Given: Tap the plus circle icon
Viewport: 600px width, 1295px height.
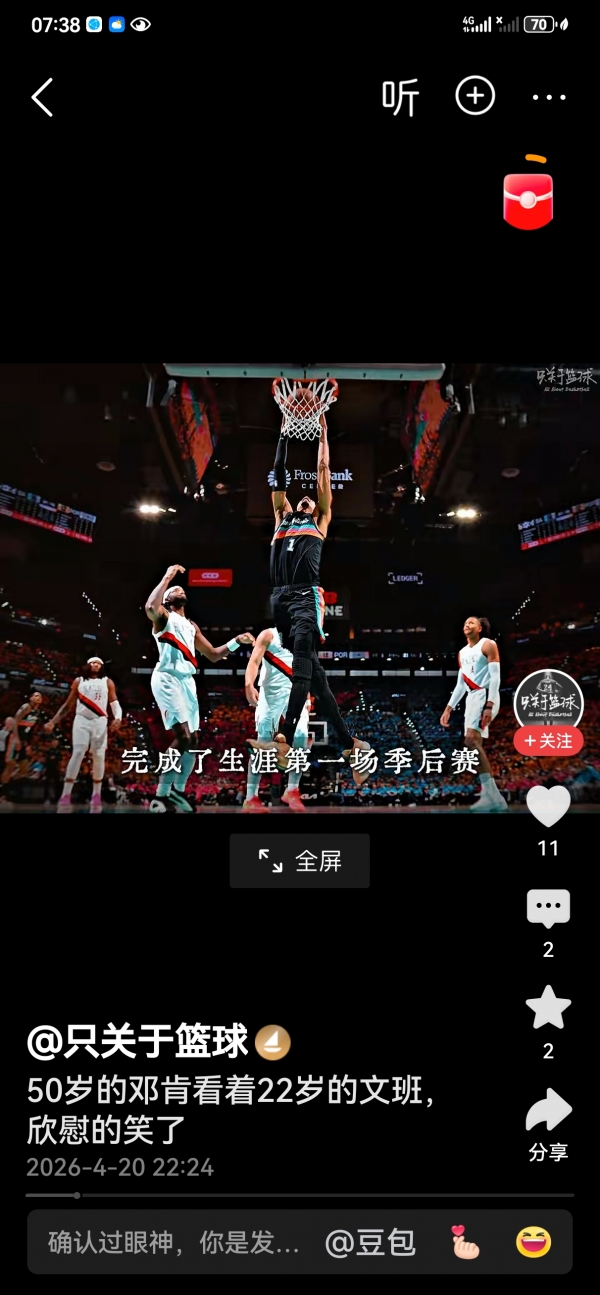Looking at the screenshot, I should tap(475, 97).
